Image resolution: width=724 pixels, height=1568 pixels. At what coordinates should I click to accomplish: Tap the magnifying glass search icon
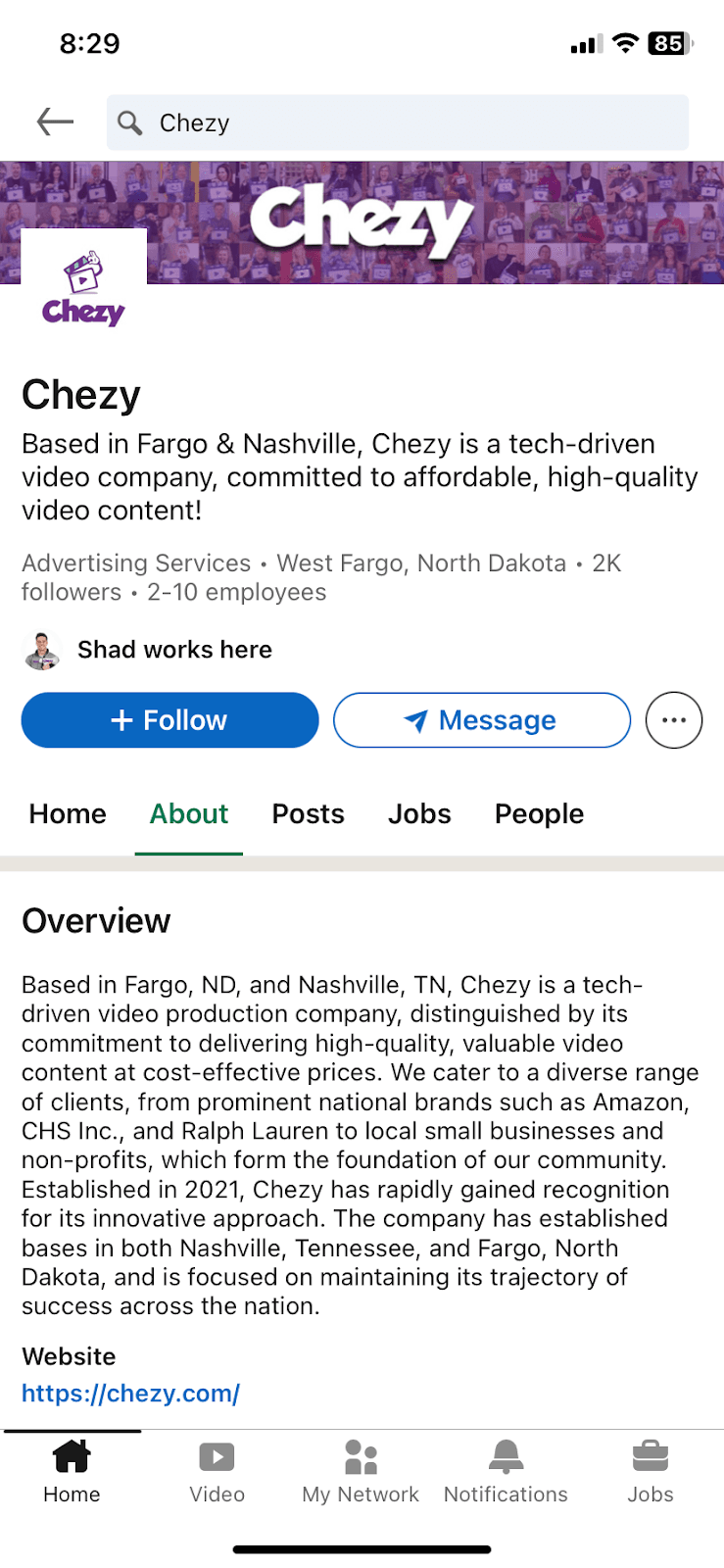click(x=130, y=122)
